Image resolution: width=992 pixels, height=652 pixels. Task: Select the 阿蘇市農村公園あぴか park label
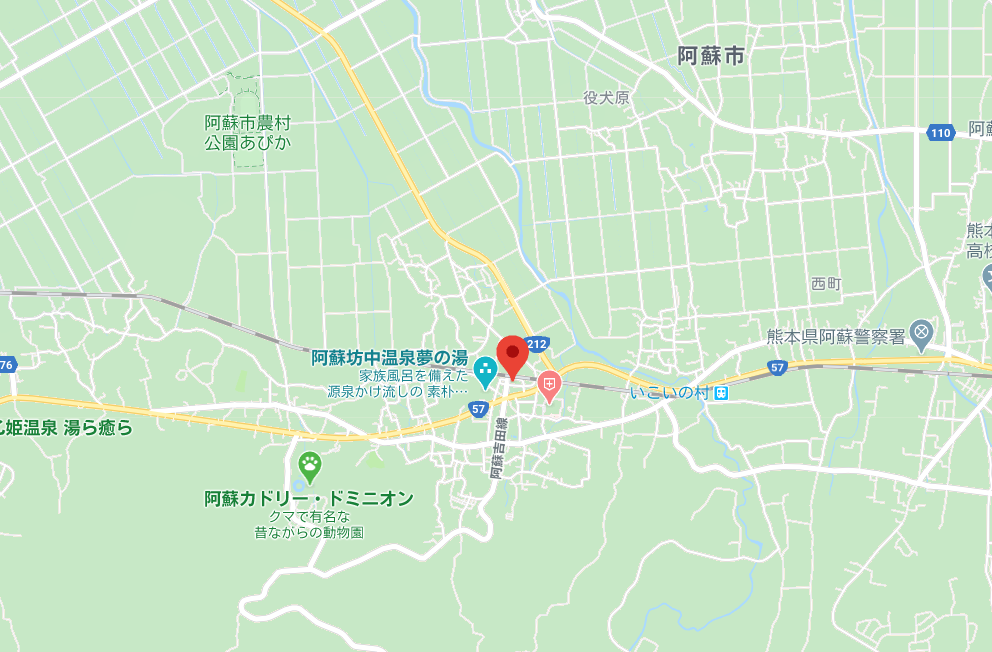coord(247,132)
